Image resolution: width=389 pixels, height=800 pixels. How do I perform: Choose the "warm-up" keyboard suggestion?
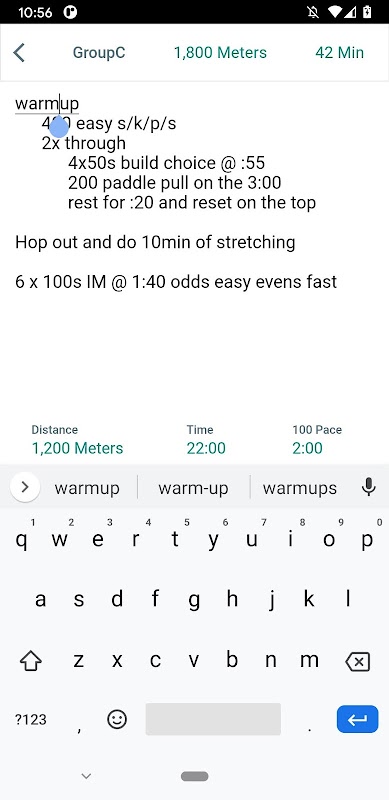coord(193,488)
